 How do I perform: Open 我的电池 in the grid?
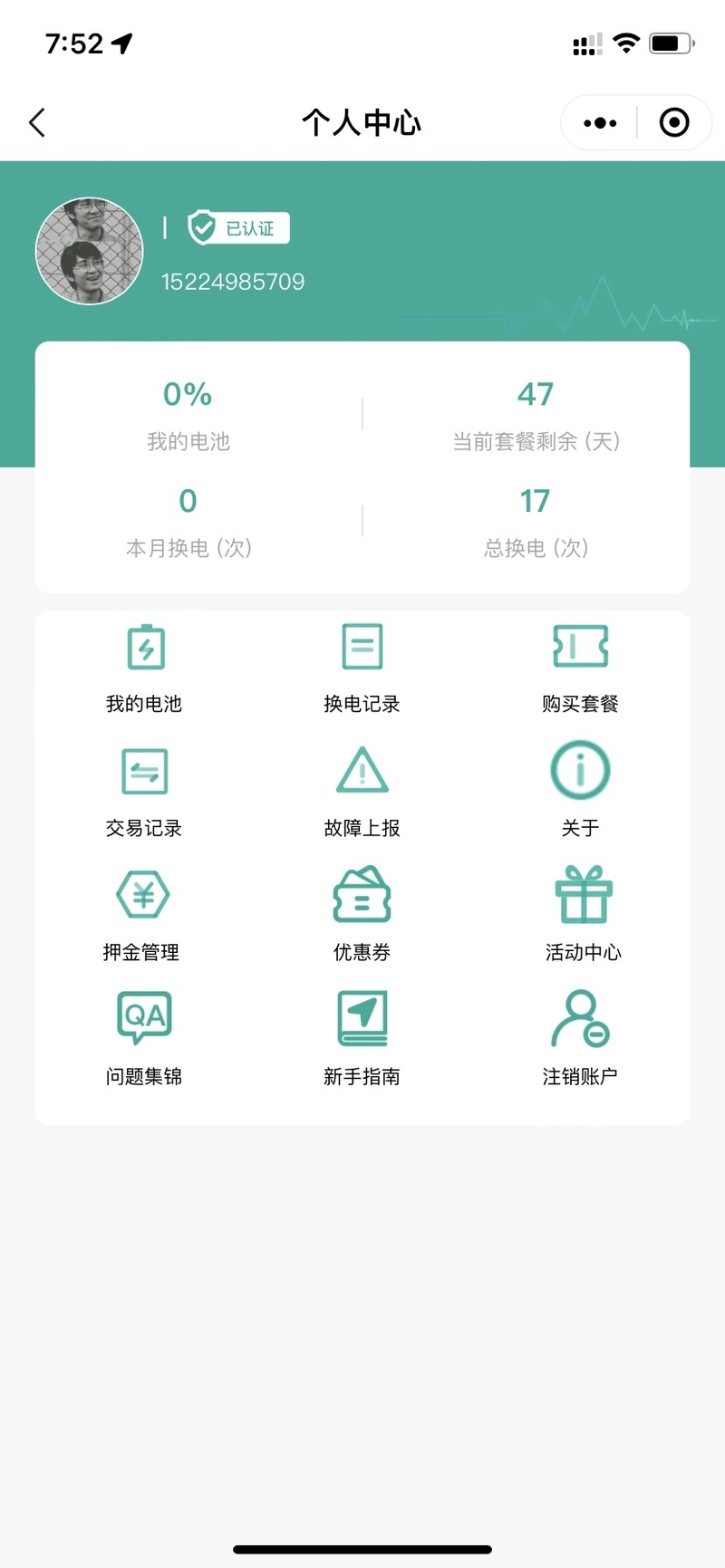coord(145,668)
